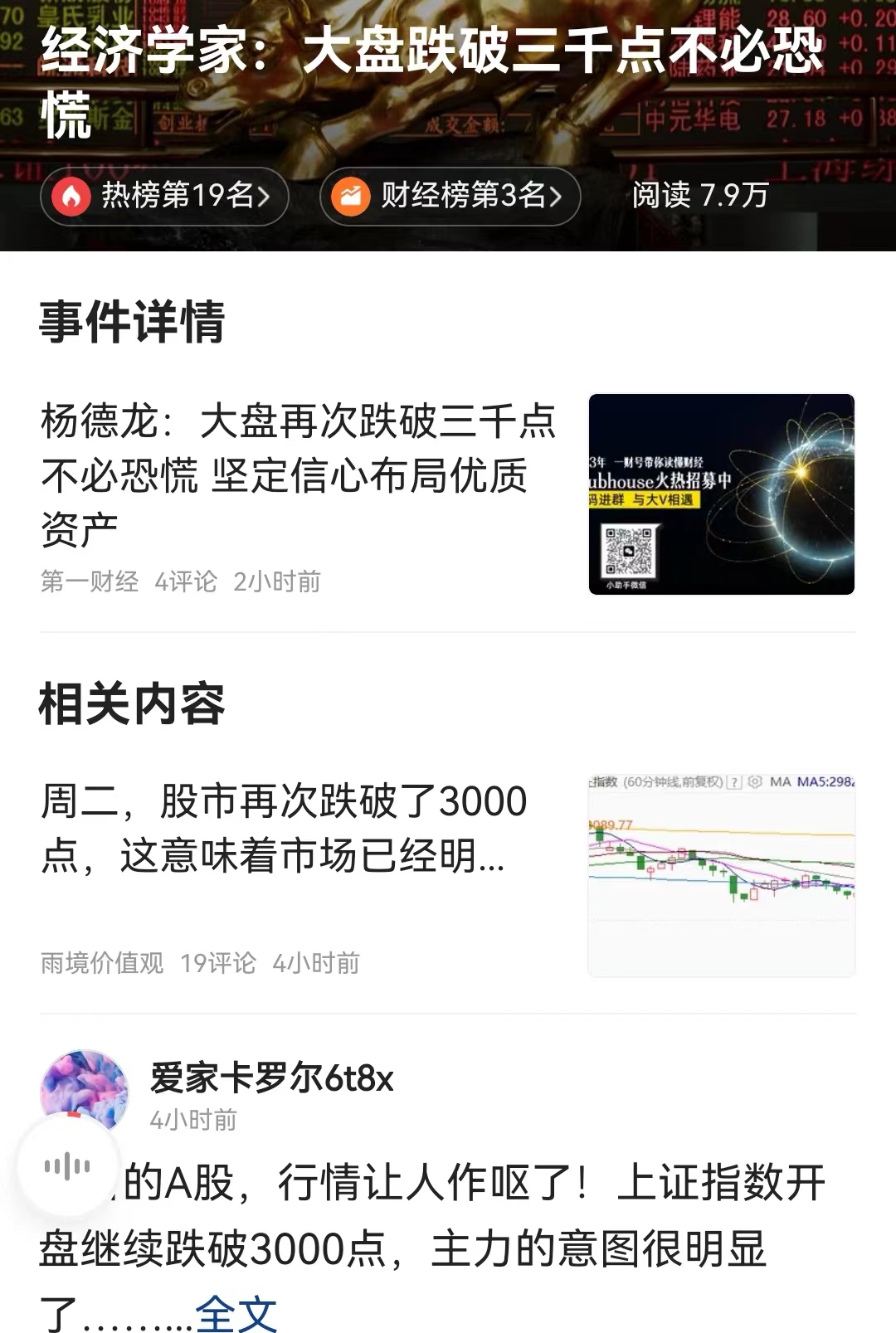Screen dimensions: 896x1333
Task: Tap the floating audio playback button
Action: click(x=68, y=1166)
